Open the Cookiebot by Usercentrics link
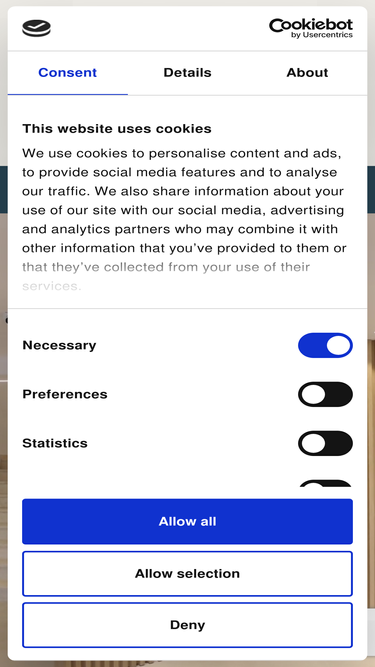The image size is (375, 667). pos(311,28)
